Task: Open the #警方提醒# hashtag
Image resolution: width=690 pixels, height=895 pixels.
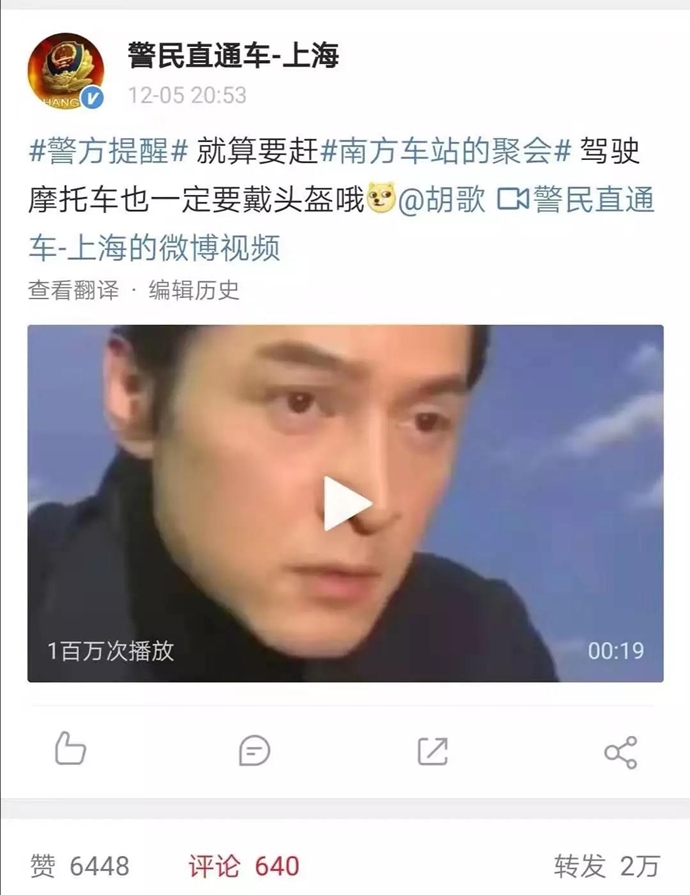Action: click(109, 153)
